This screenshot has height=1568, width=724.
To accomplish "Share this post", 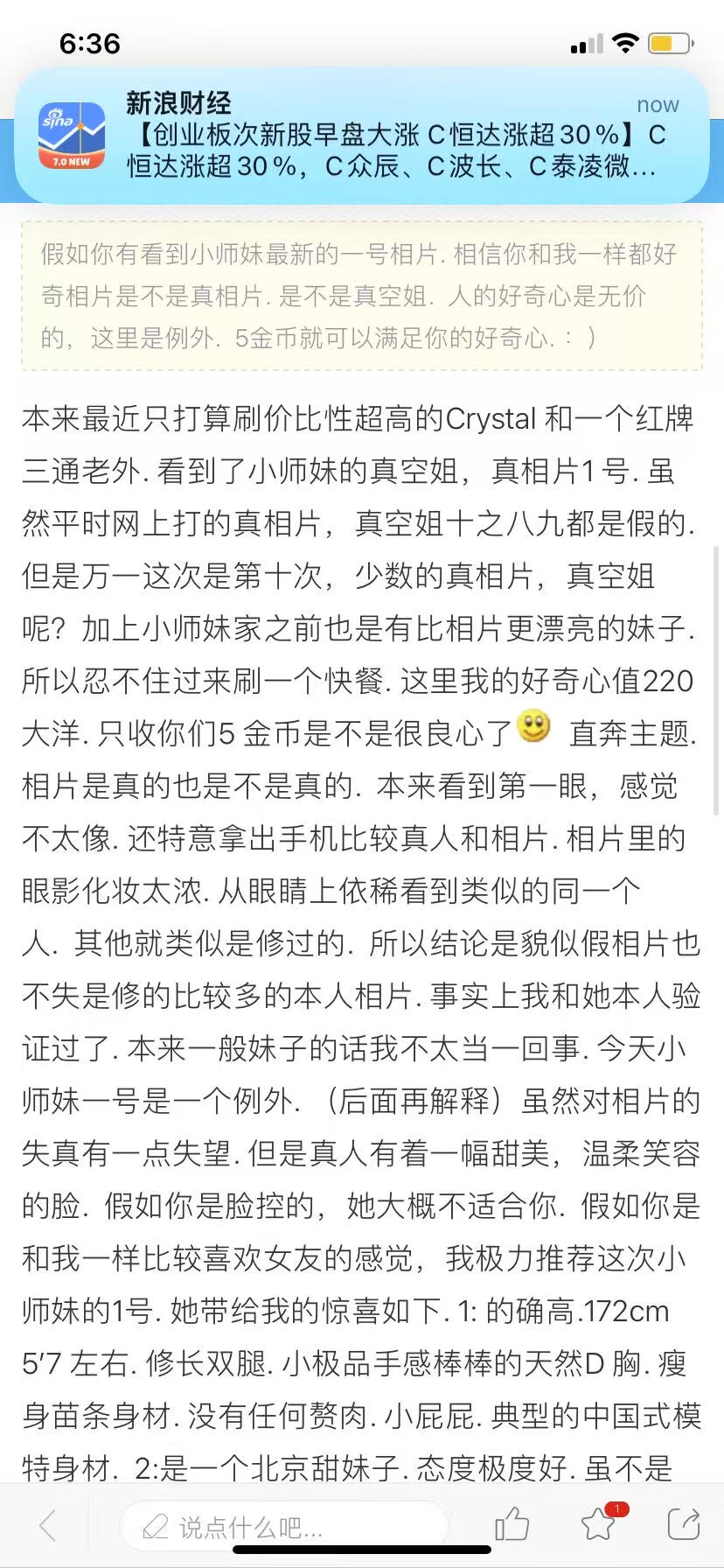I will pos(683,1525).
